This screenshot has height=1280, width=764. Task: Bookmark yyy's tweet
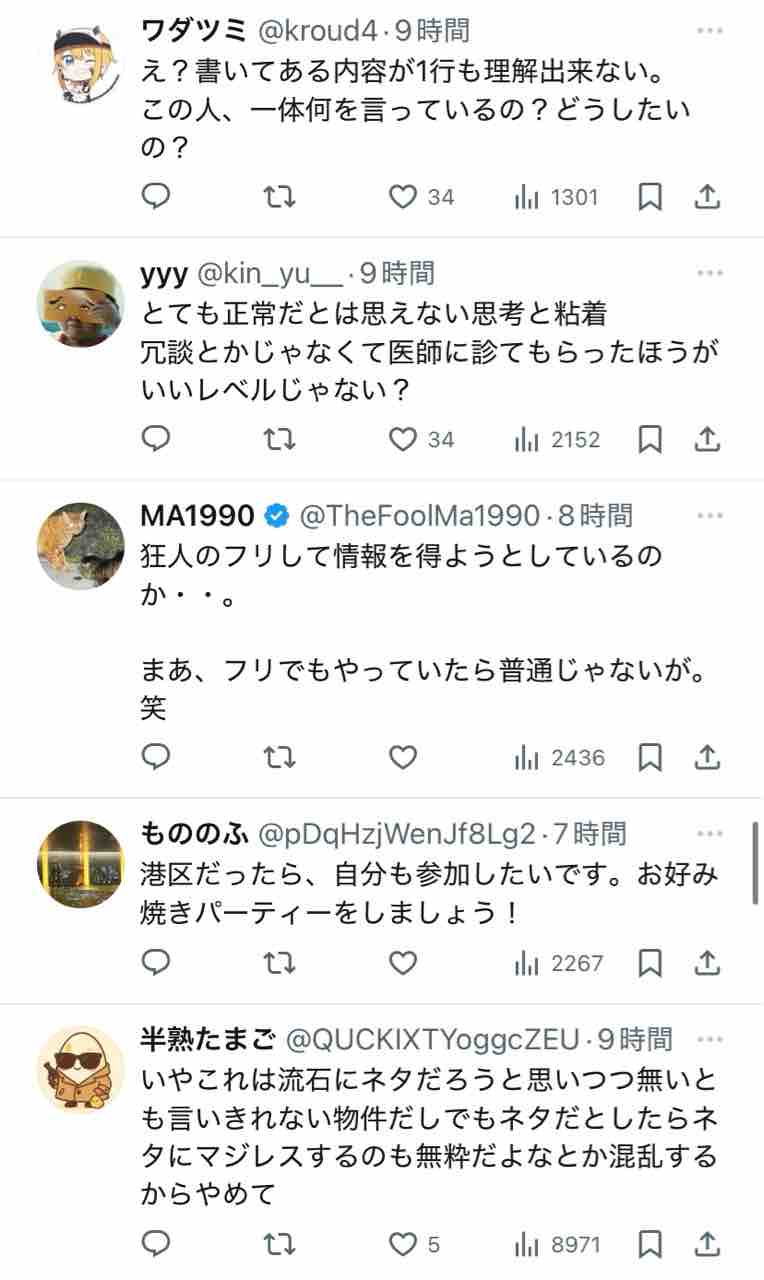[x=650, y=439]
